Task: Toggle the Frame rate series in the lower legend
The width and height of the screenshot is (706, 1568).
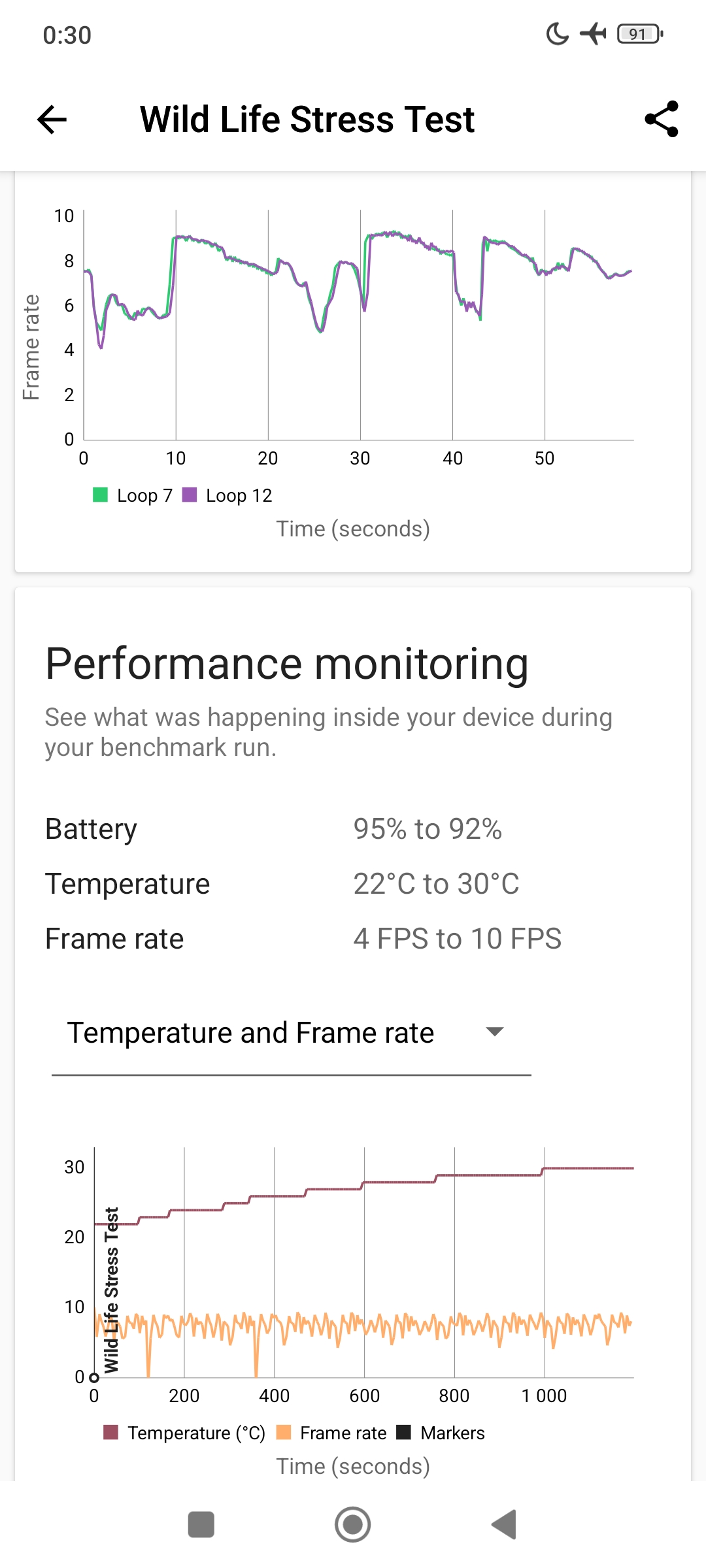Action: click(x=331, y=1433)
